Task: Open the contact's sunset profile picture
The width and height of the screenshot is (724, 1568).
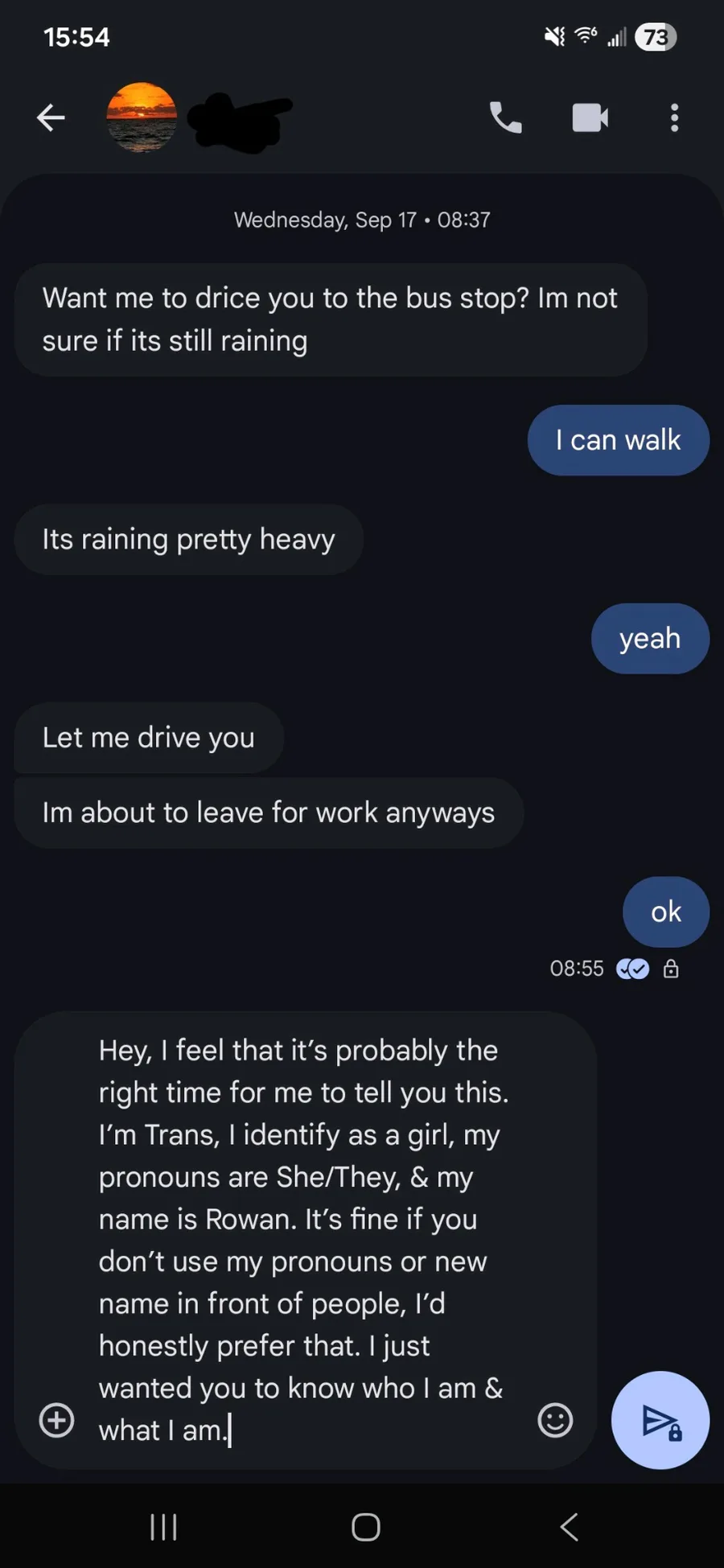Action: [142, 117]
